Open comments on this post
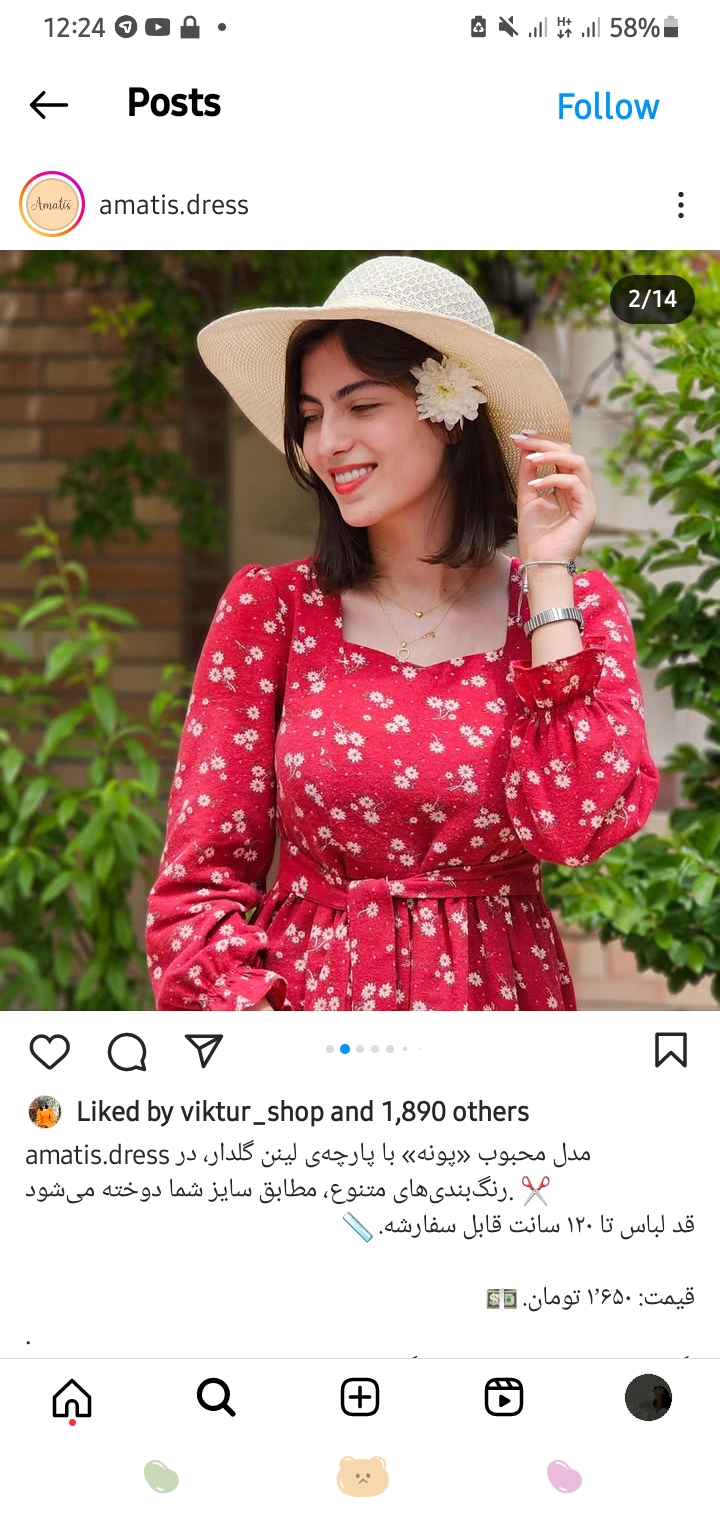720x1520 pixels. (x=127, y=1051)
